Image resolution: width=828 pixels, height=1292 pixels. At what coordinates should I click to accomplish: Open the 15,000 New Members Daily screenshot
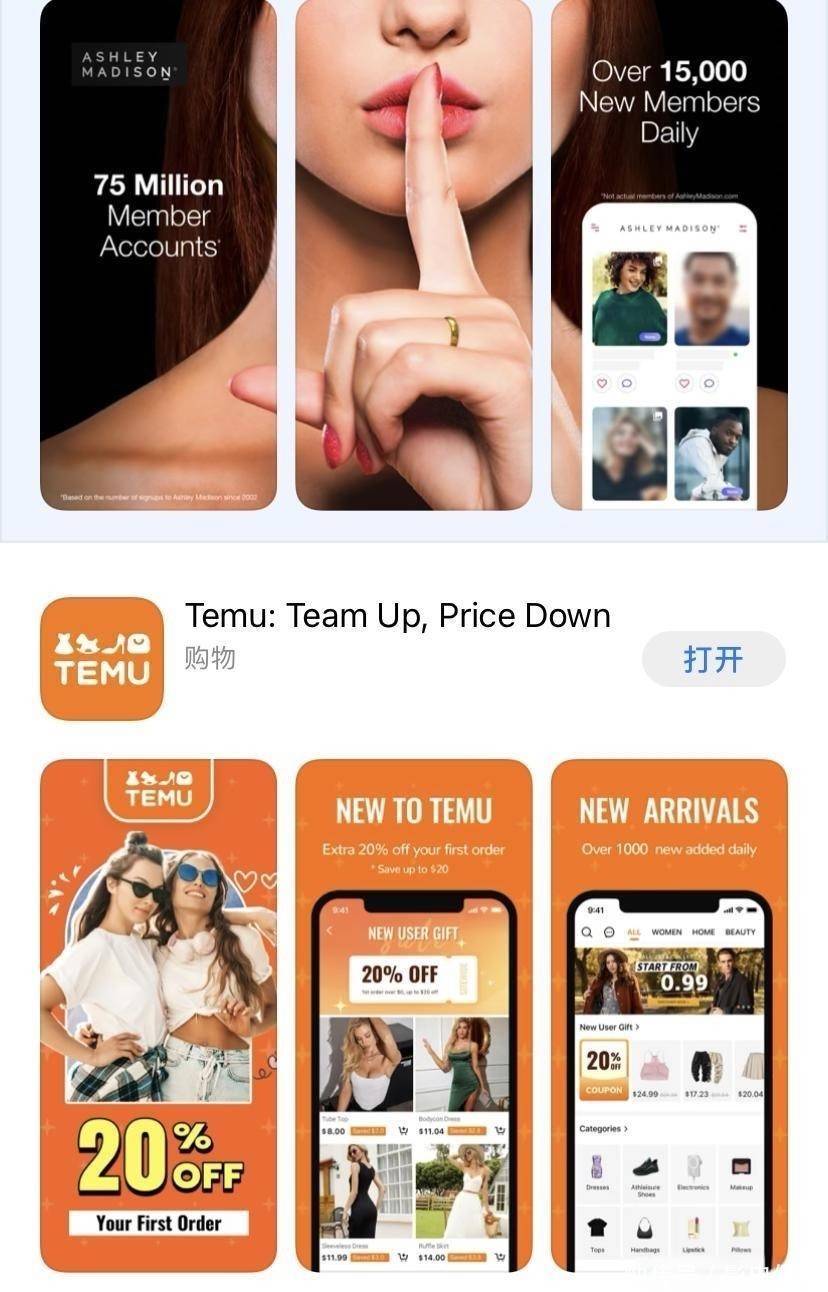tap(669, 255)
